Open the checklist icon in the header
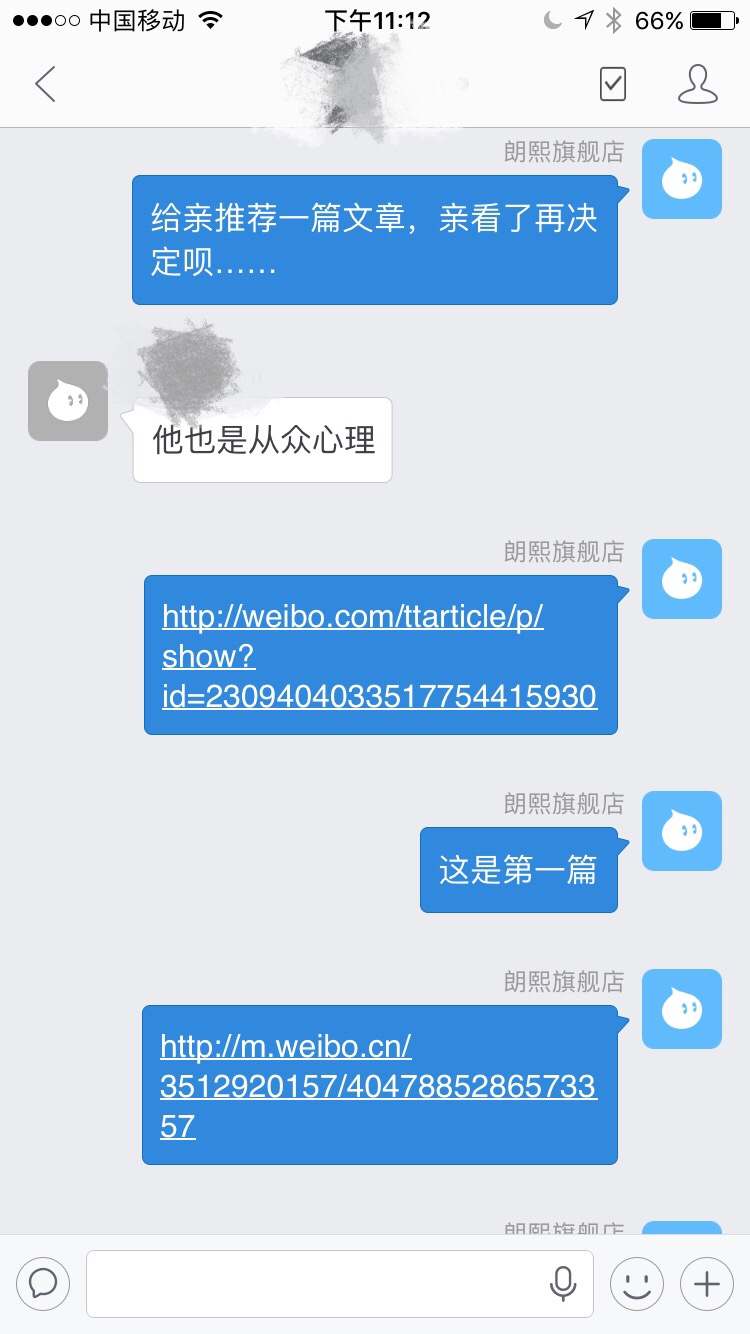This screenshot has height=1334, width=750. [x=613, y=85]
